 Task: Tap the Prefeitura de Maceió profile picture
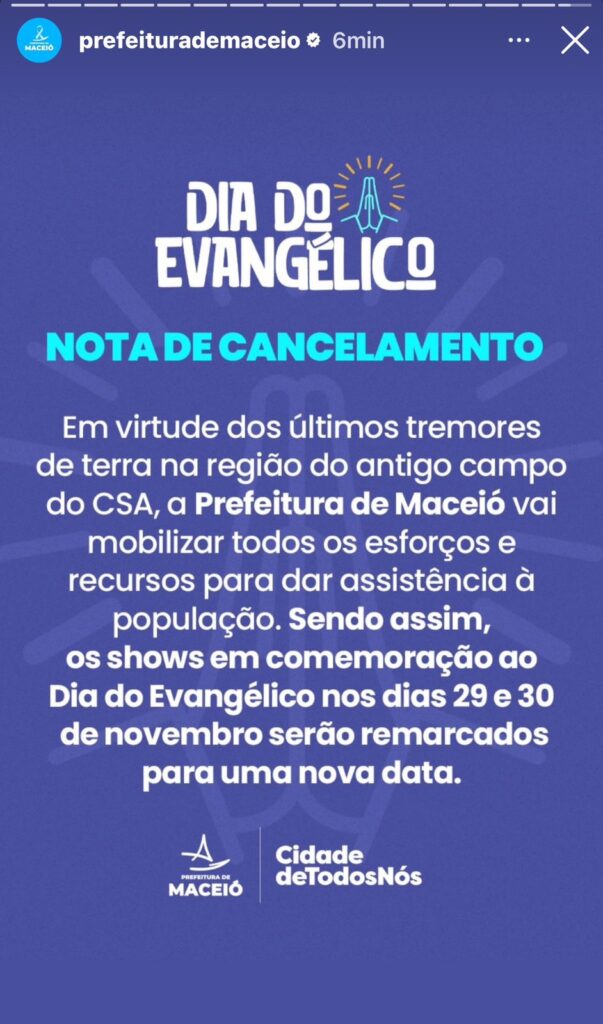coord(39,41)
